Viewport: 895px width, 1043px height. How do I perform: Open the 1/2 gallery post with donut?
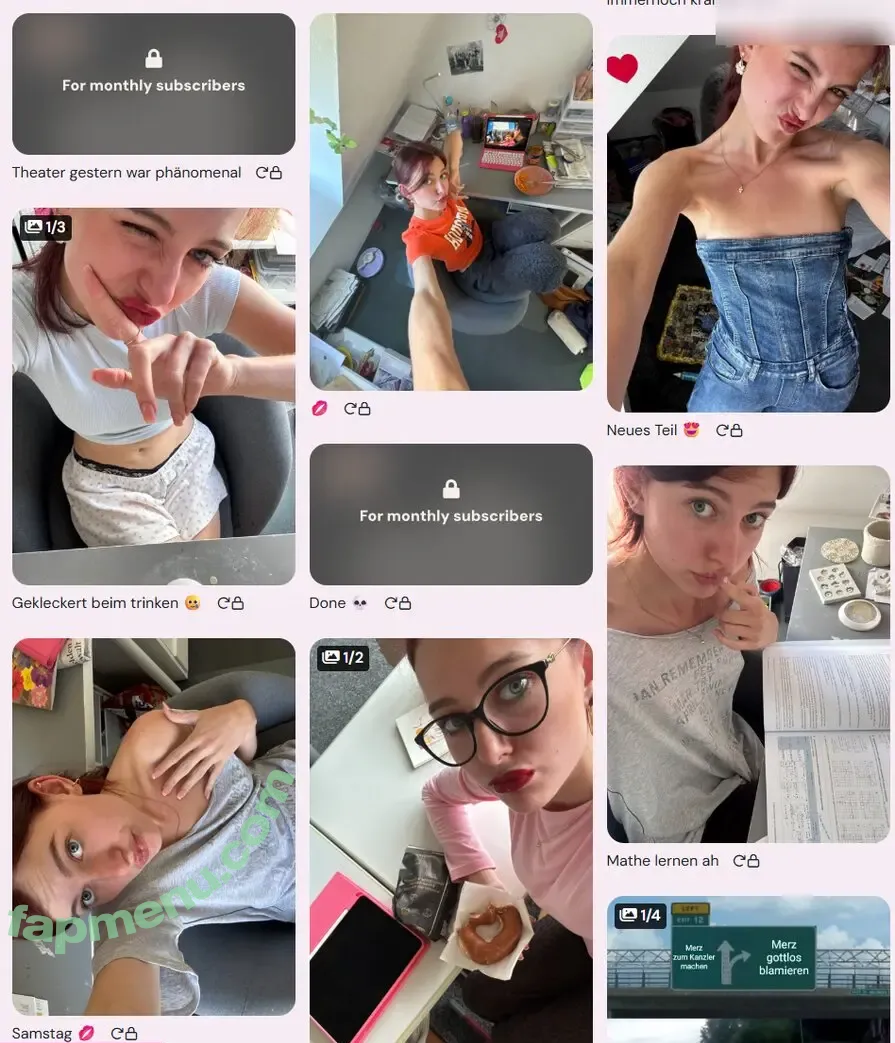pyautogui.click(x=451, y=840)
